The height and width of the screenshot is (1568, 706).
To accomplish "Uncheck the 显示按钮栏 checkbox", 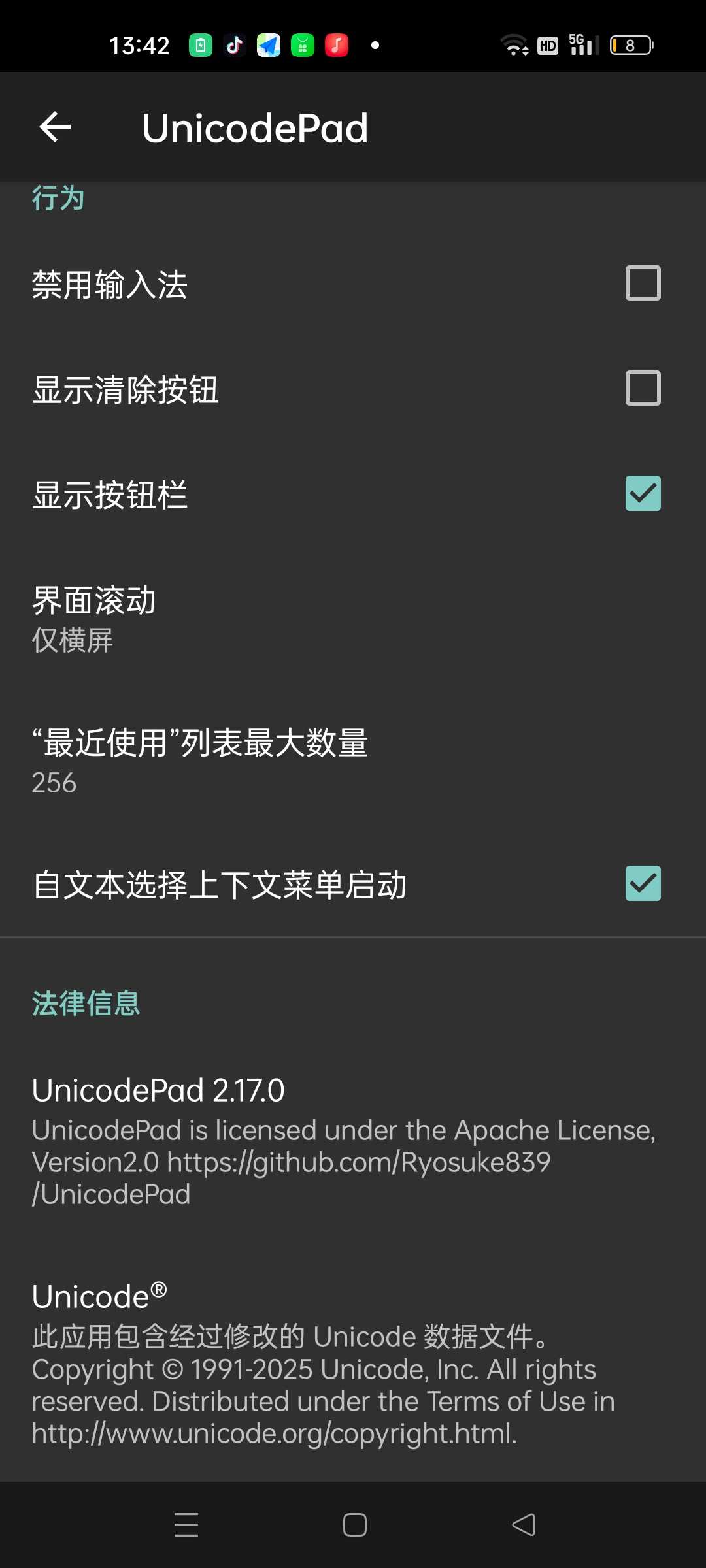I will [643, 493].
